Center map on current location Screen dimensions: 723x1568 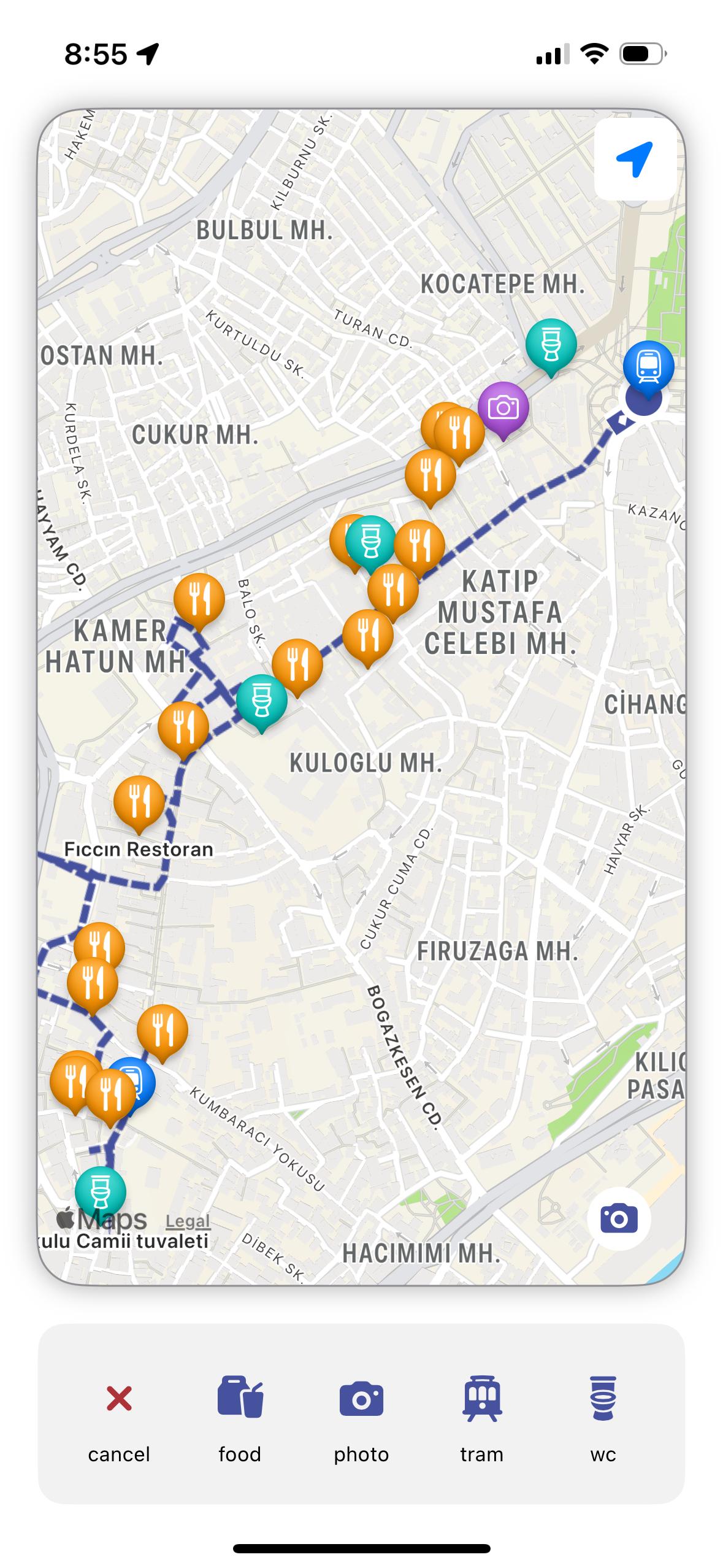635,159
